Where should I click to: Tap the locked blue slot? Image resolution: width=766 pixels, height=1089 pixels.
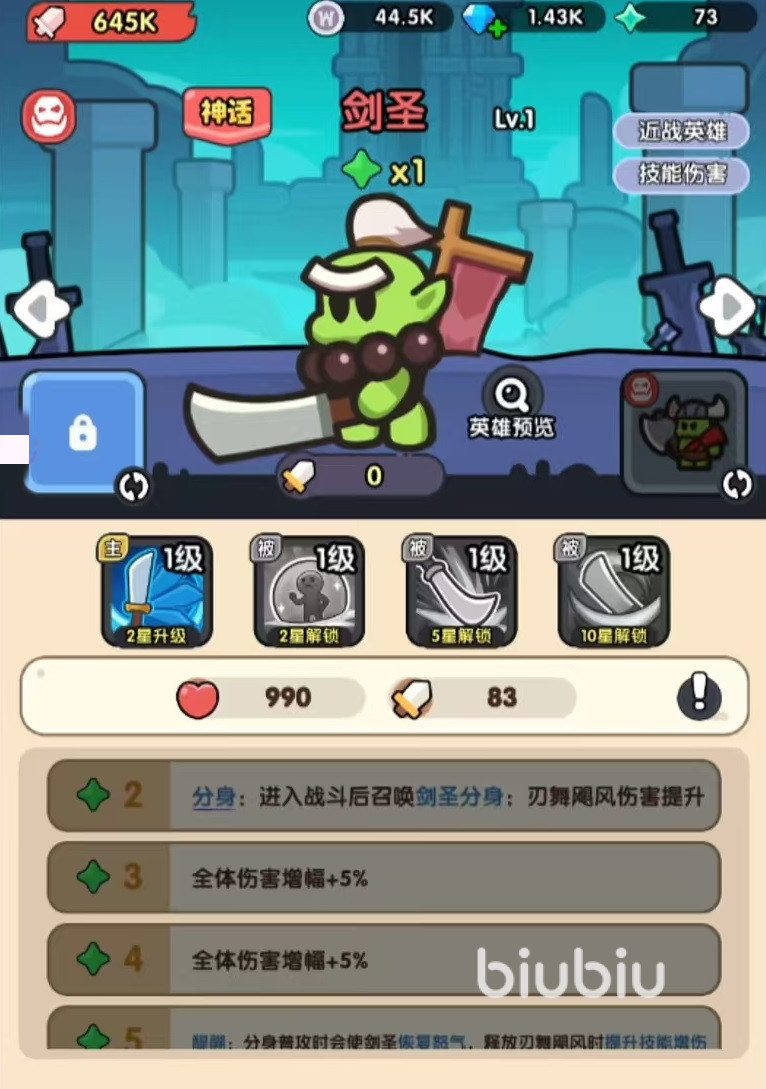83,431
